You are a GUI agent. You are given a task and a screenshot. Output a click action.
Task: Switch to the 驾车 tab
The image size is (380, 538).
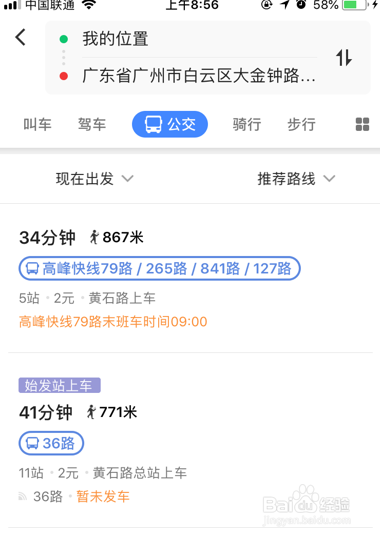tap(92, 124)
